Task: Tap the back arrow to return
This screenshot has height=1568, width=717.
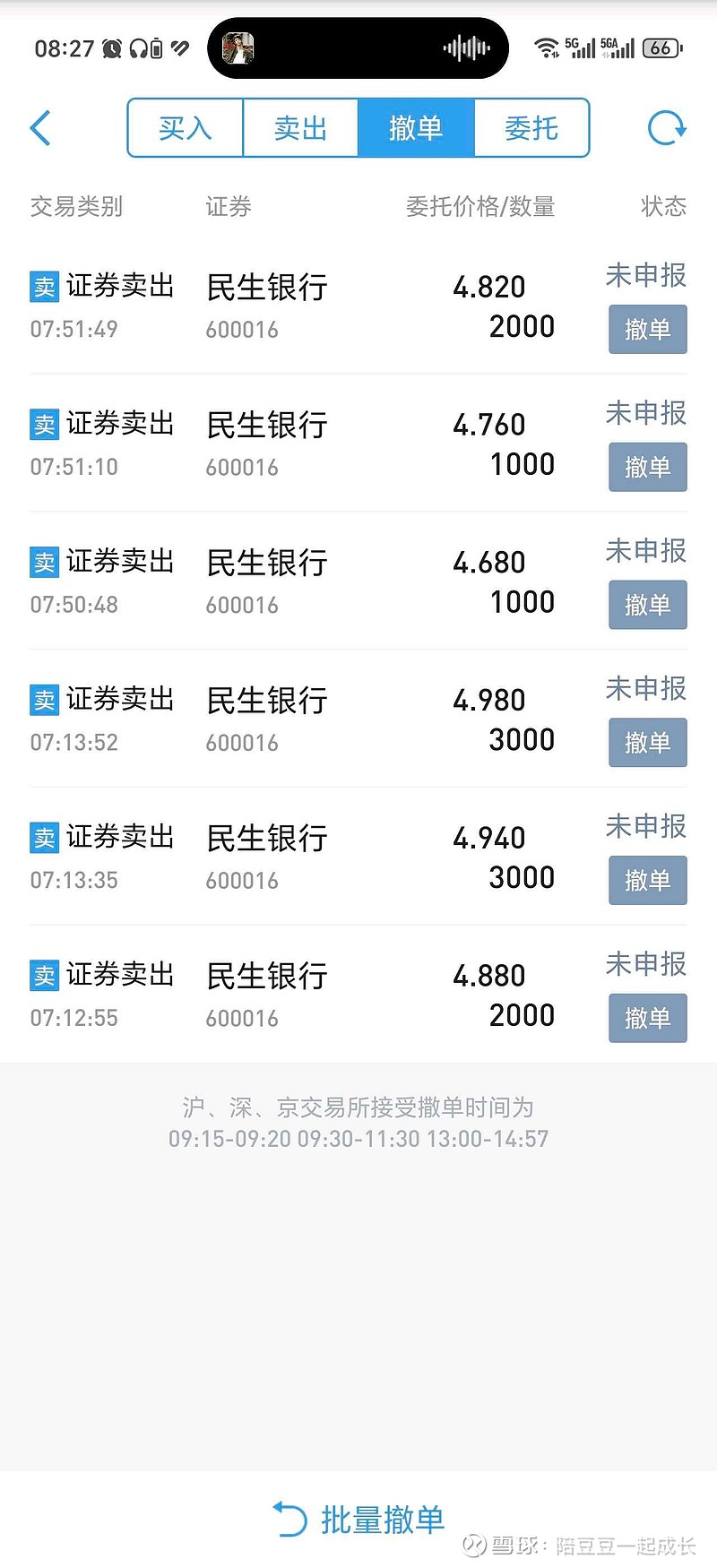Action: 40,128
